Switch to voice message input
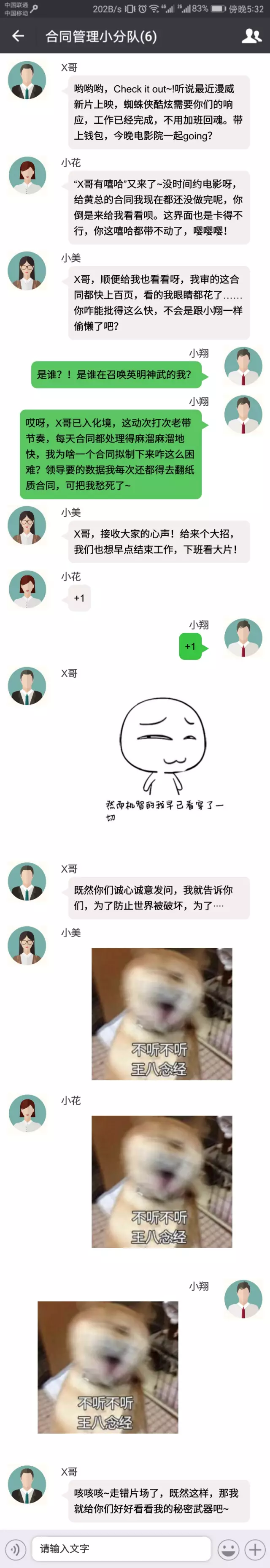The width and height of the screenshot is (270, 1568). [16, 1548]
